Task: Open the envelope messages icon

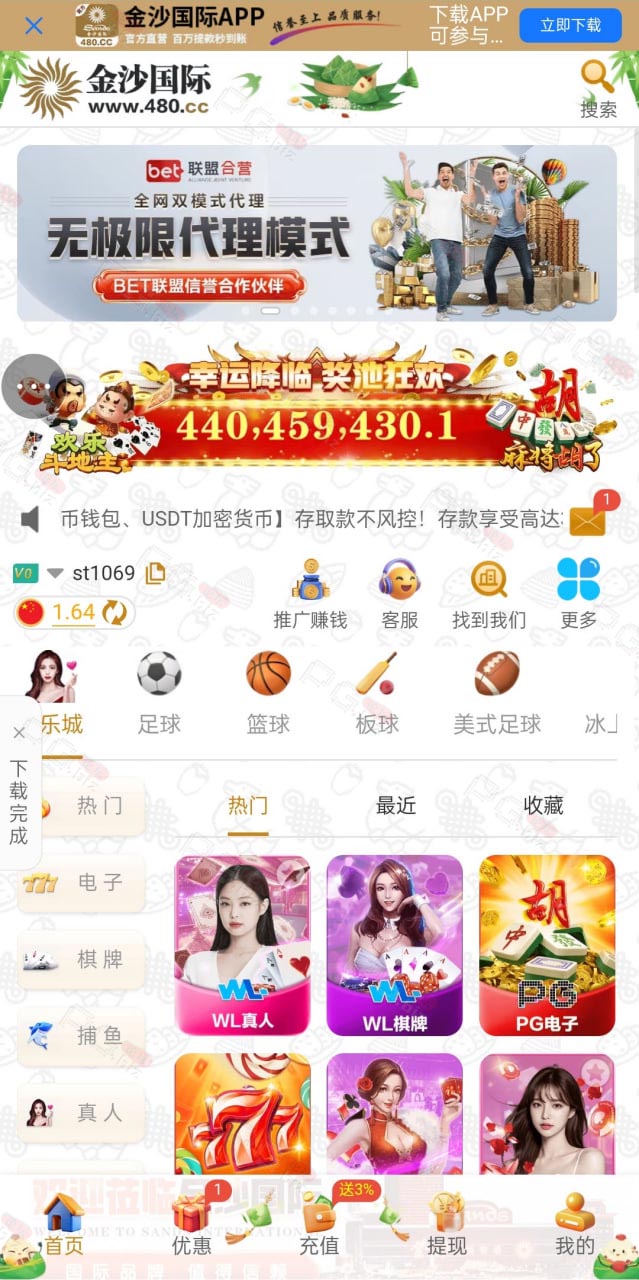Action: (x=589, y=517)
